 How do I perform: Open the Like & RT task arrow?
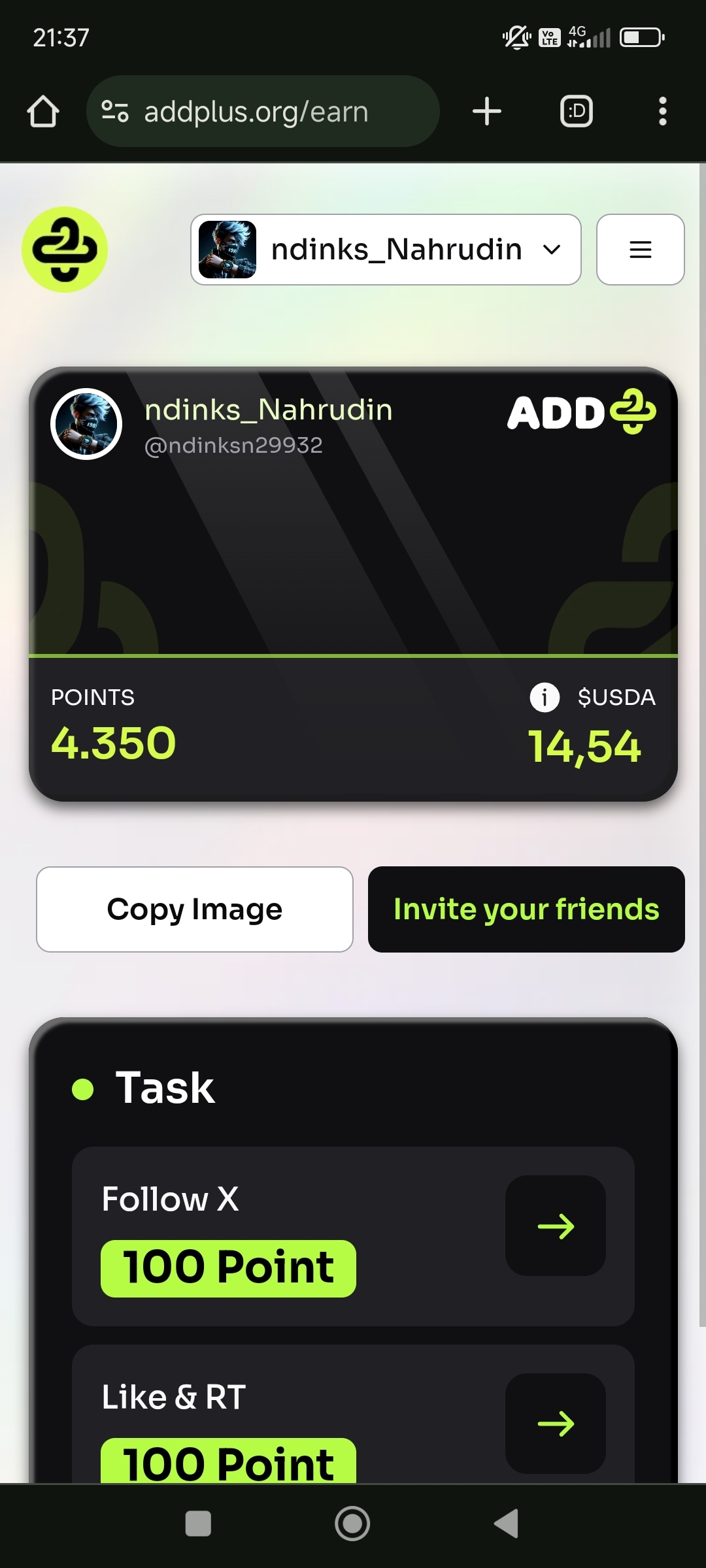point(556,1423)
